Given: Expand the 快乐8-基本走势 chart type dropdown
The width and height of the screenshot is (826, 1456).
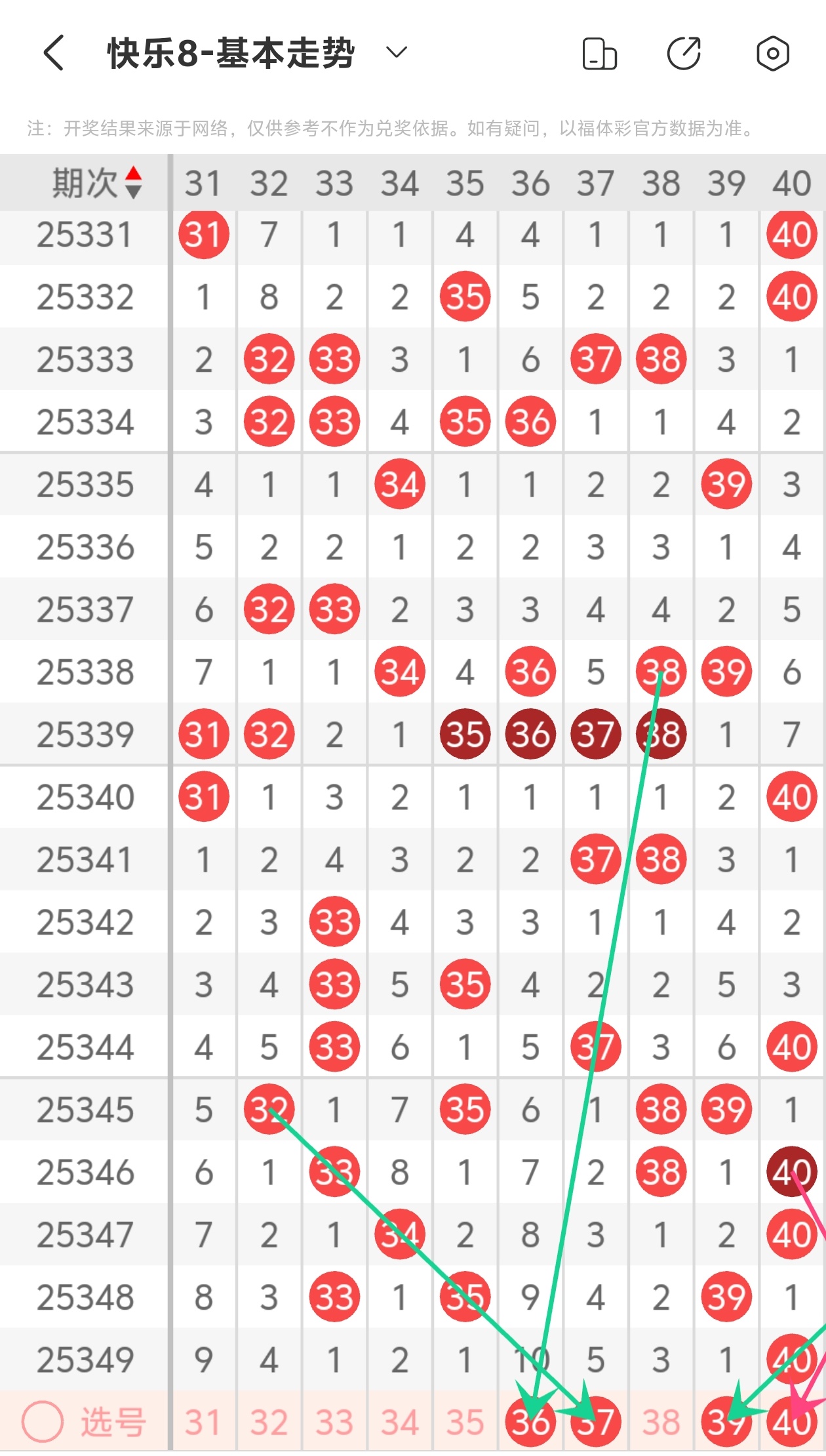Looking at the screenshot, I should (x=396, y=52).
